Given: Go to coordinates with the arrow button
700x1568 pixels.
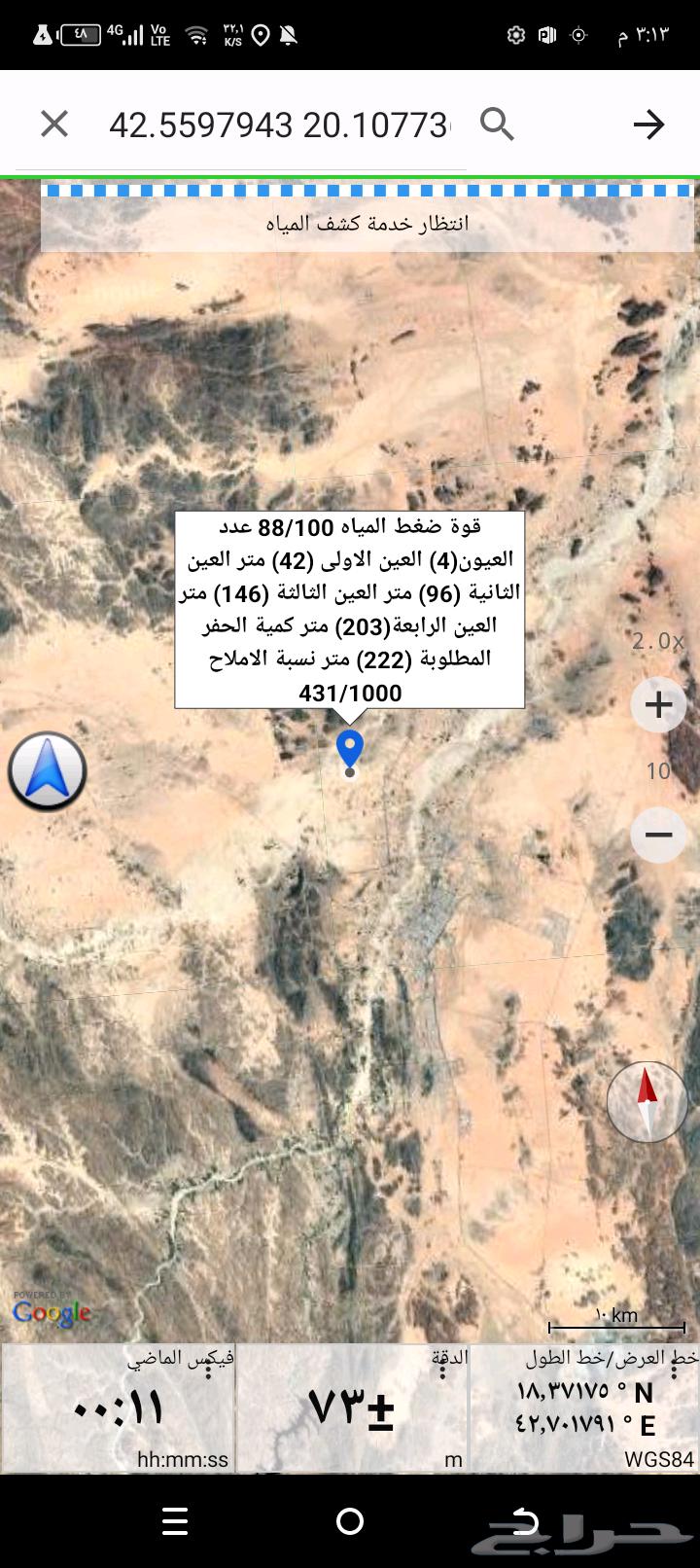Looking at the screenshot, I should [x=648, y=125].
